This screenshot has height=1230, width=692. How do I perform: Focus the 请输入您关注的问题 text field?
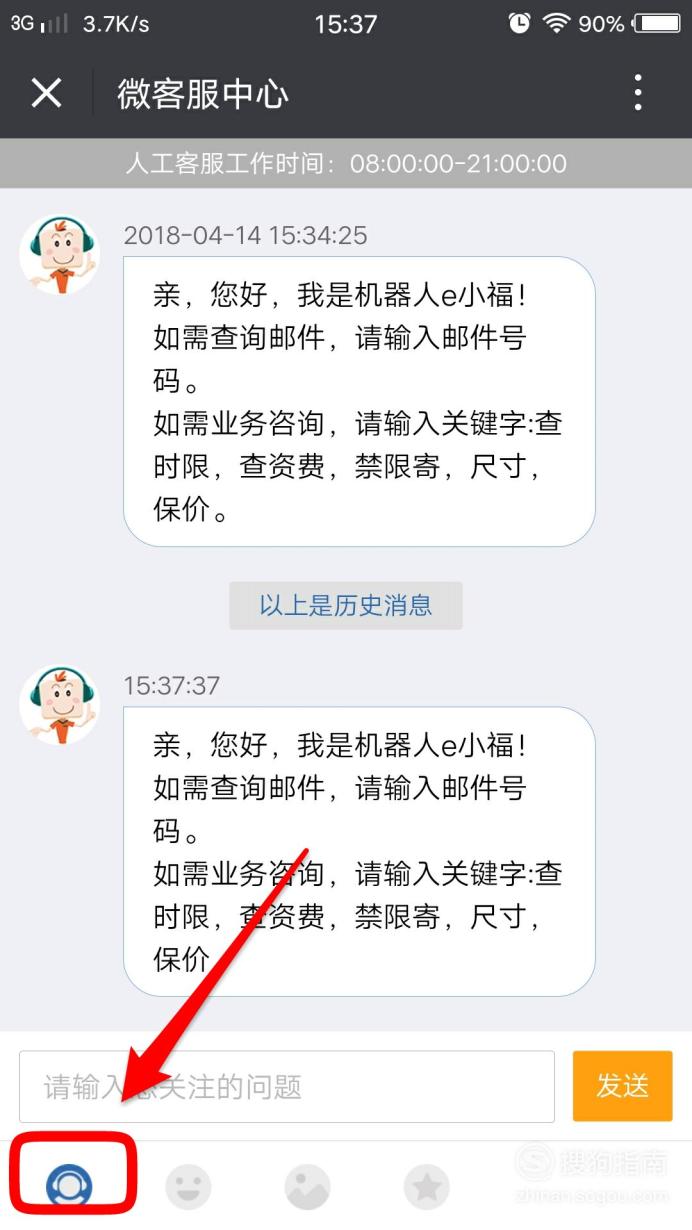coord(286,1087)
